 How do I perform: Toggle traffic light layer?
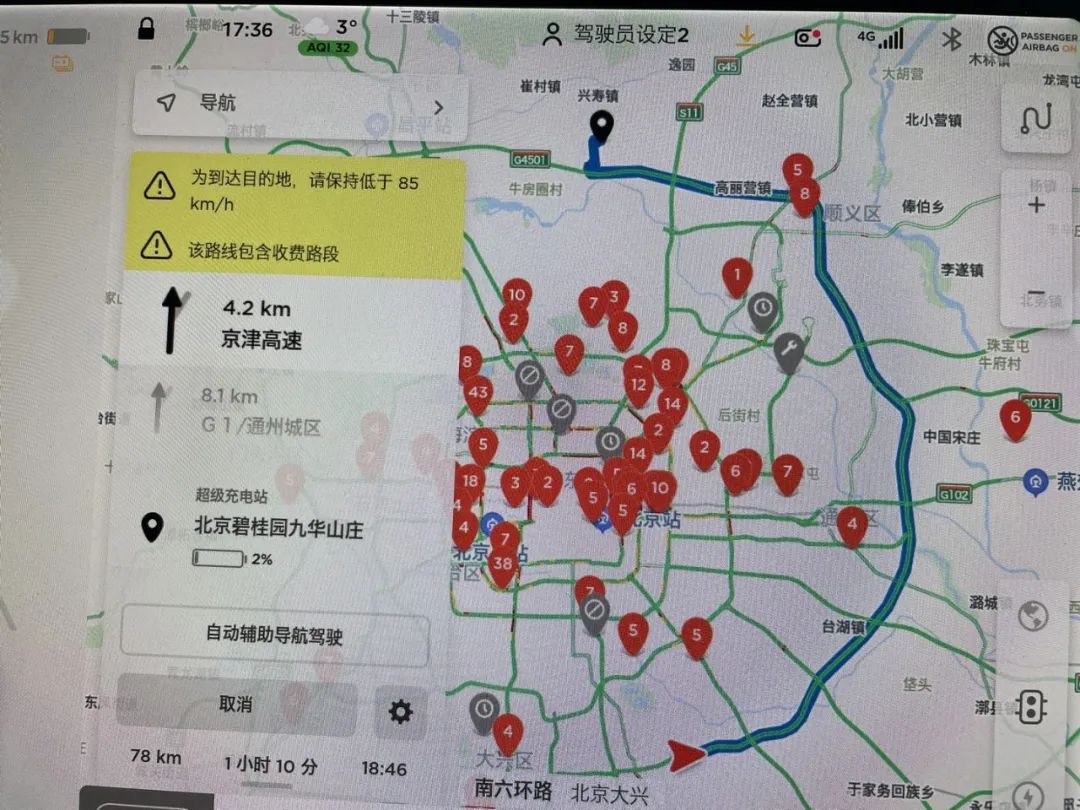1031,708
